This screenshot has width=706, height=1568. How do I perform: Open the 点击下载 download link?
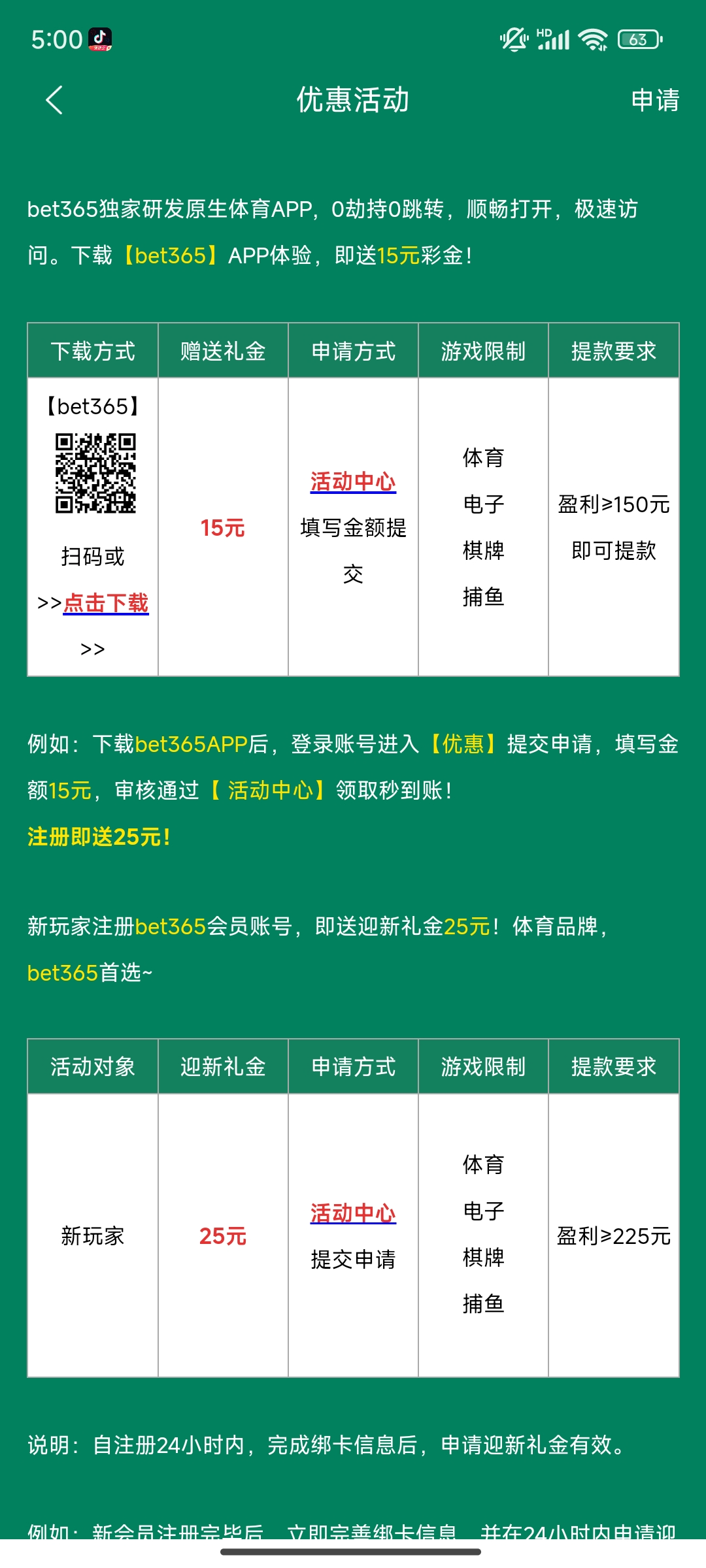point(106,602)
